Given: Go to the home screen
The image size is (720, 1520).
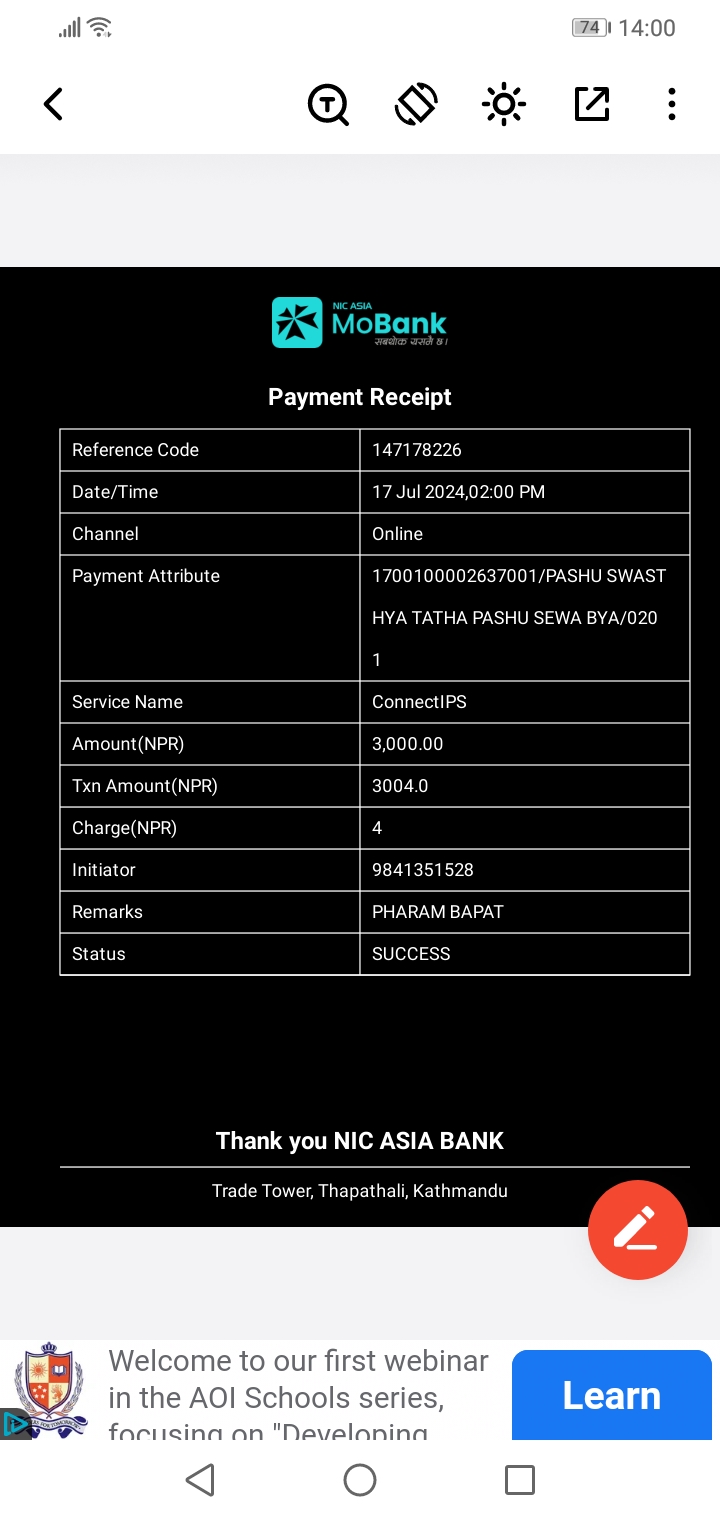Looking at the screenshot, I should 360,1480.
